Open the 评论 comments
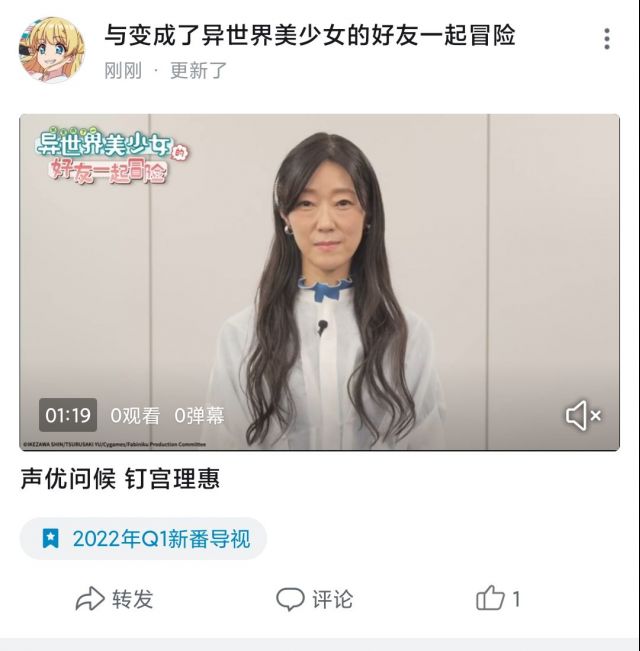640x651 pixels. click(315, 599)
